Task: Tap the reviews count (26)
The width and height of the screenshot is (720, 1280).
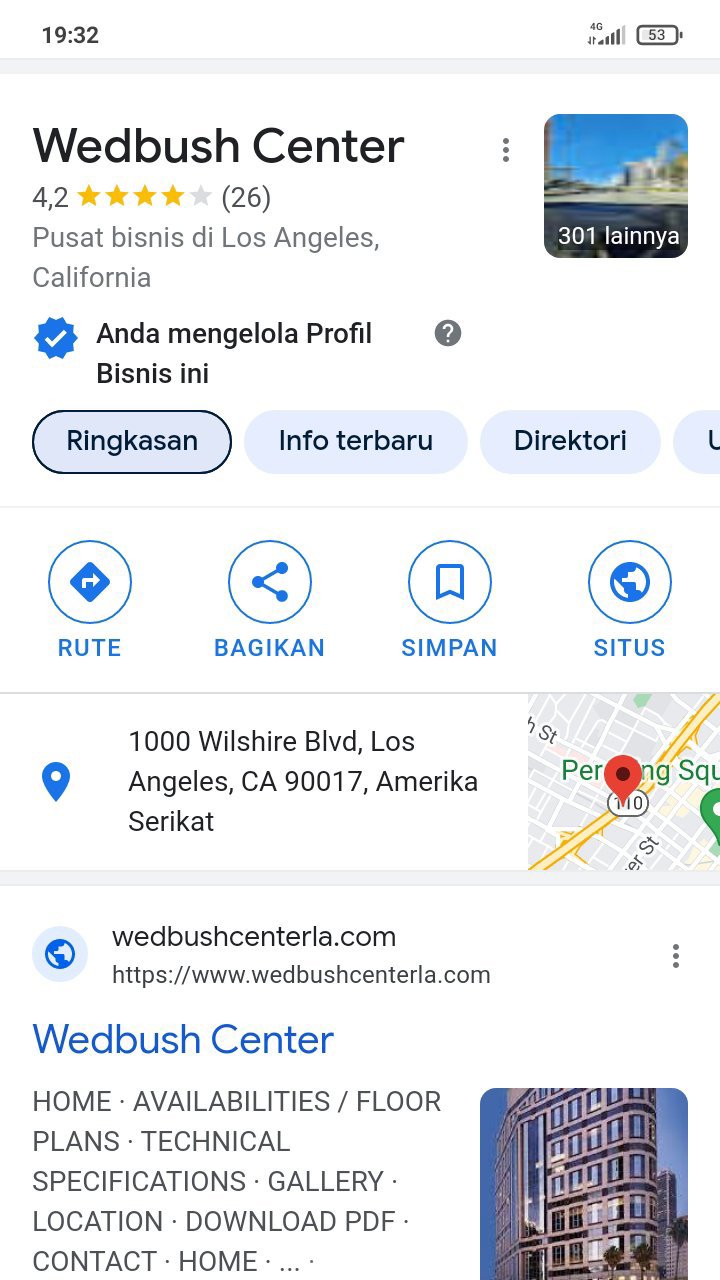Action: pos(246,197)
